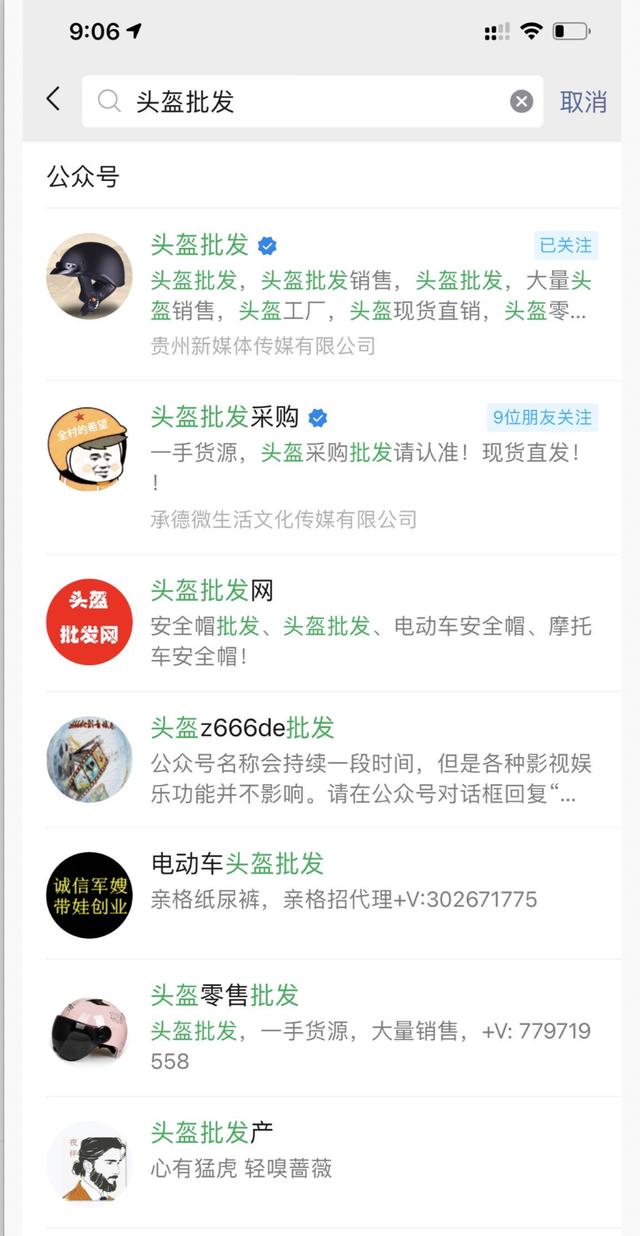This screenshot has height=1236, width=640.
Task: Select the 头盔z666de批发 account
Action: 320,758
